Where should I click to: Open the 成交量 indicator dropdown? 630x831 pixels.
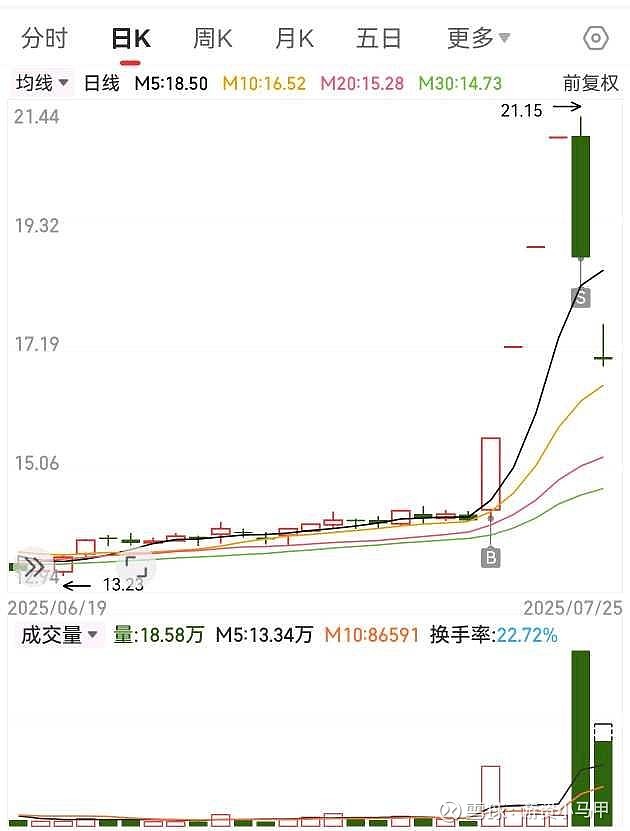point(61,635)
